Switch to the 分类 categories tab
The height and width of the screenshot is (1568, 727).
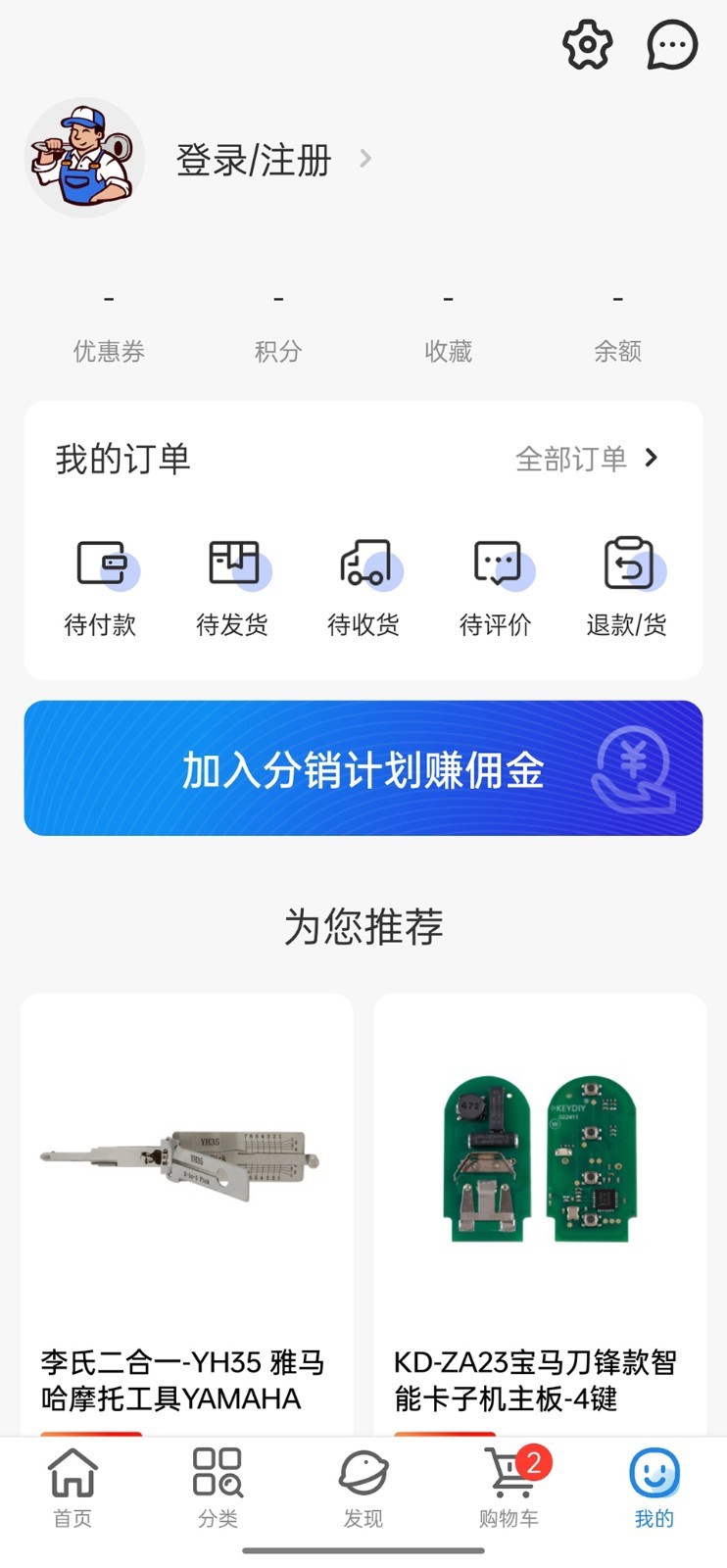click(218, 1488)
